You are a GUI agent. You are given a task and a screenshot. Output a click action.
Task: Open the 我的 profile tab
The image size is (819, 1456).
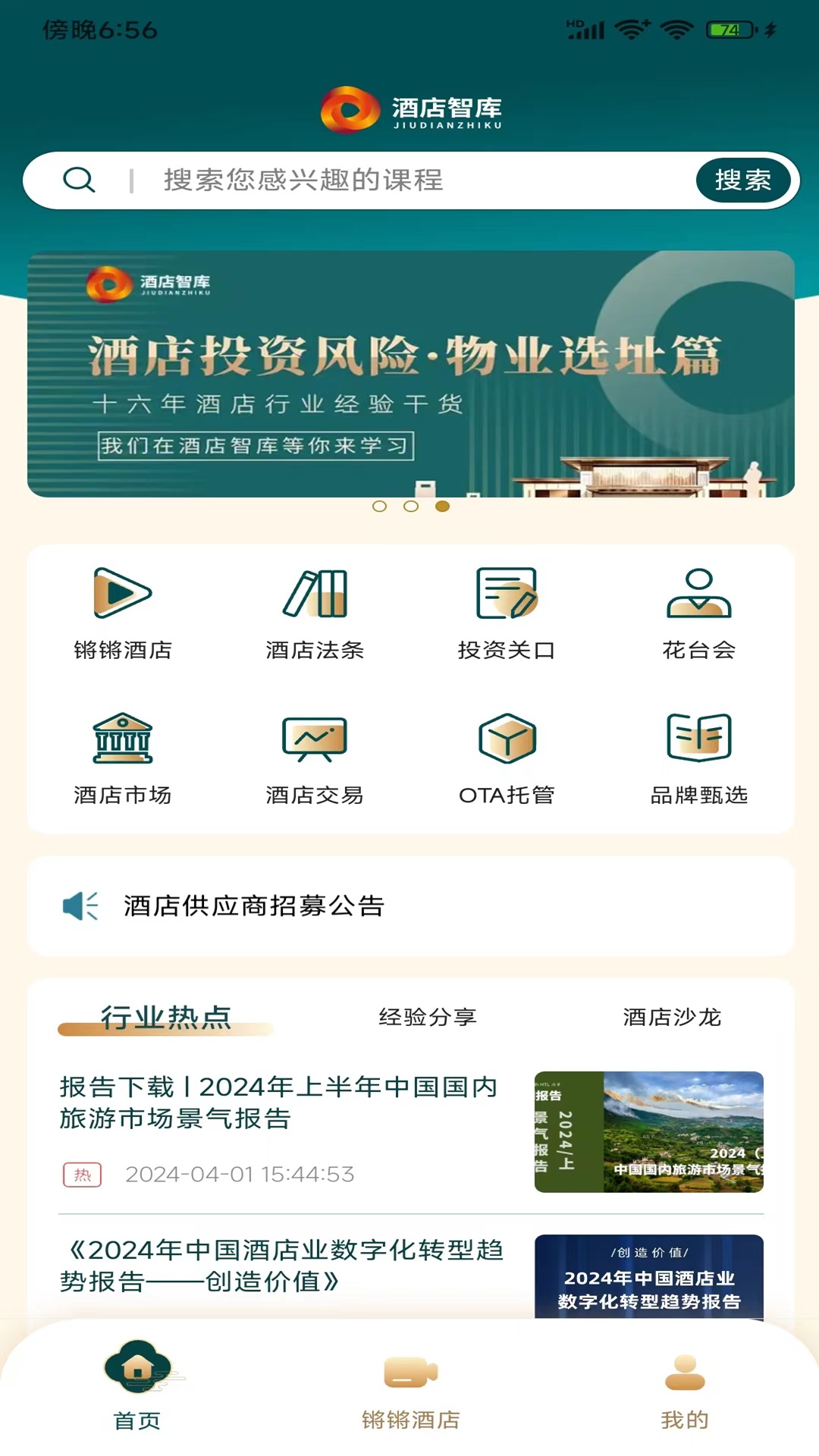coord(683,1395)
